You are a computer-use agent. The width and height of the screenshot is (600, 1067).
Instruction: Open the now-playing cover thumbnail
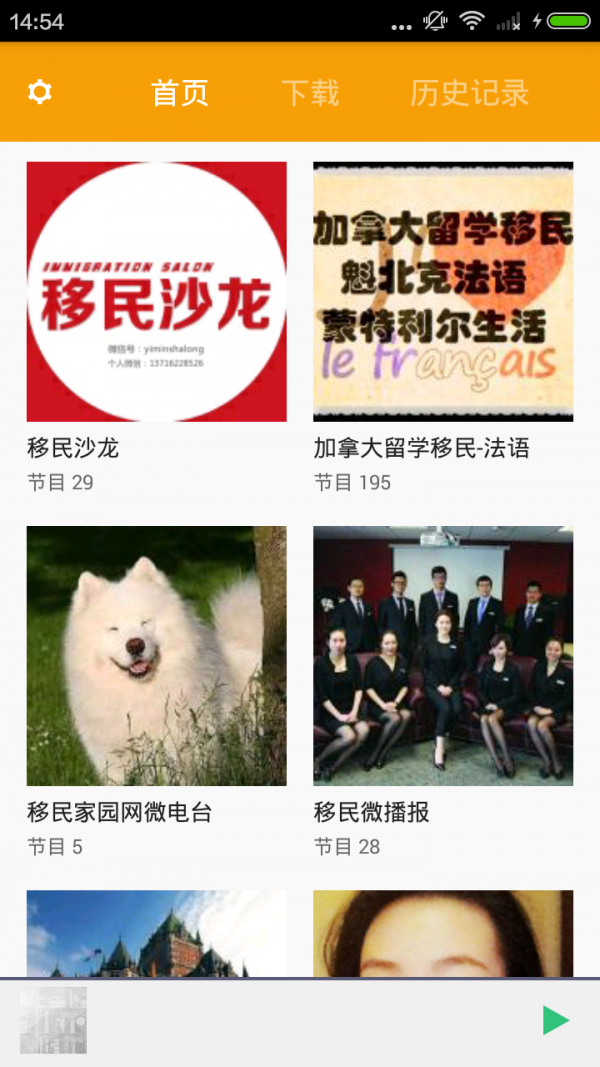tap(53, 1020)
